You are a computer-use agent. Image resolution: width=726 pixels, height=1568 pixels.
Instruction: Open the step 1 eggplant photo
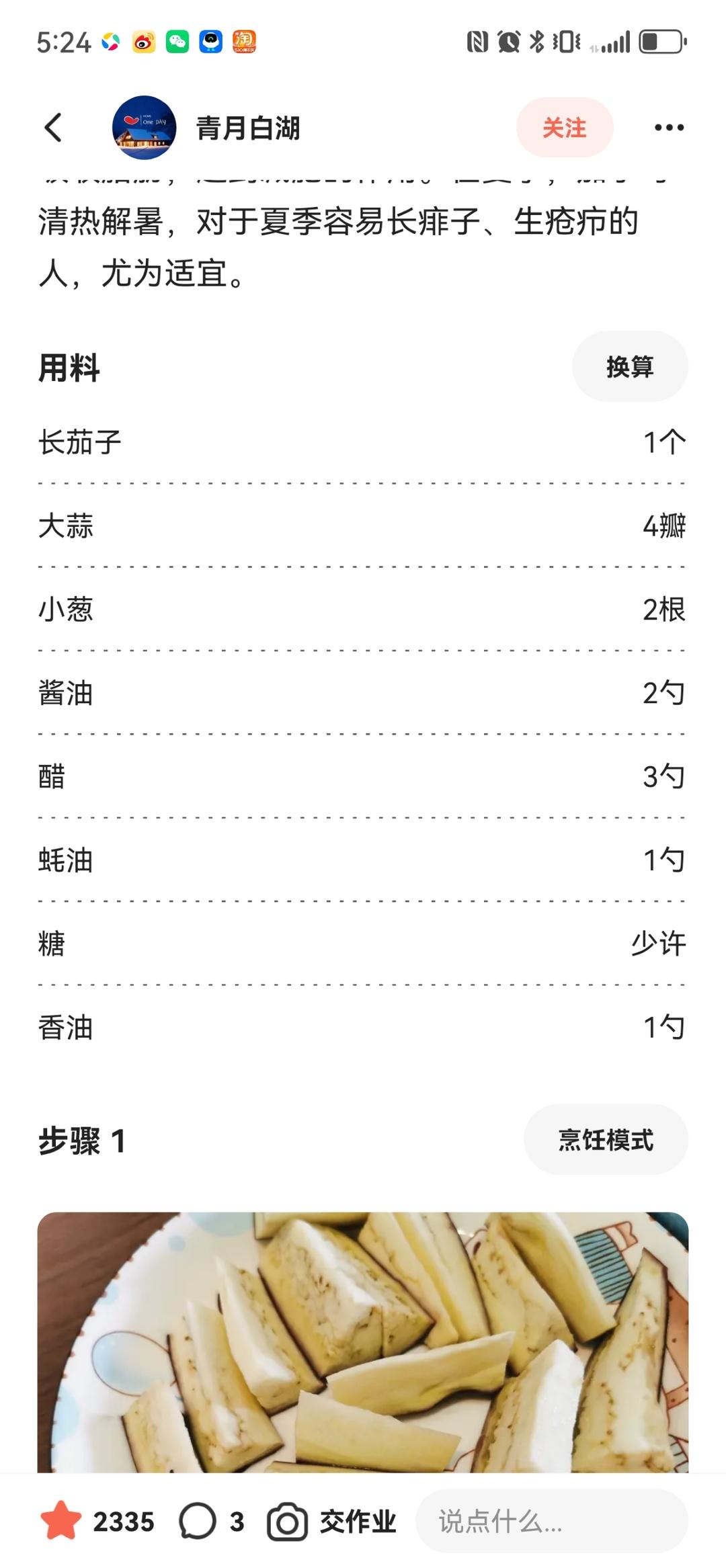(363, 1341)
